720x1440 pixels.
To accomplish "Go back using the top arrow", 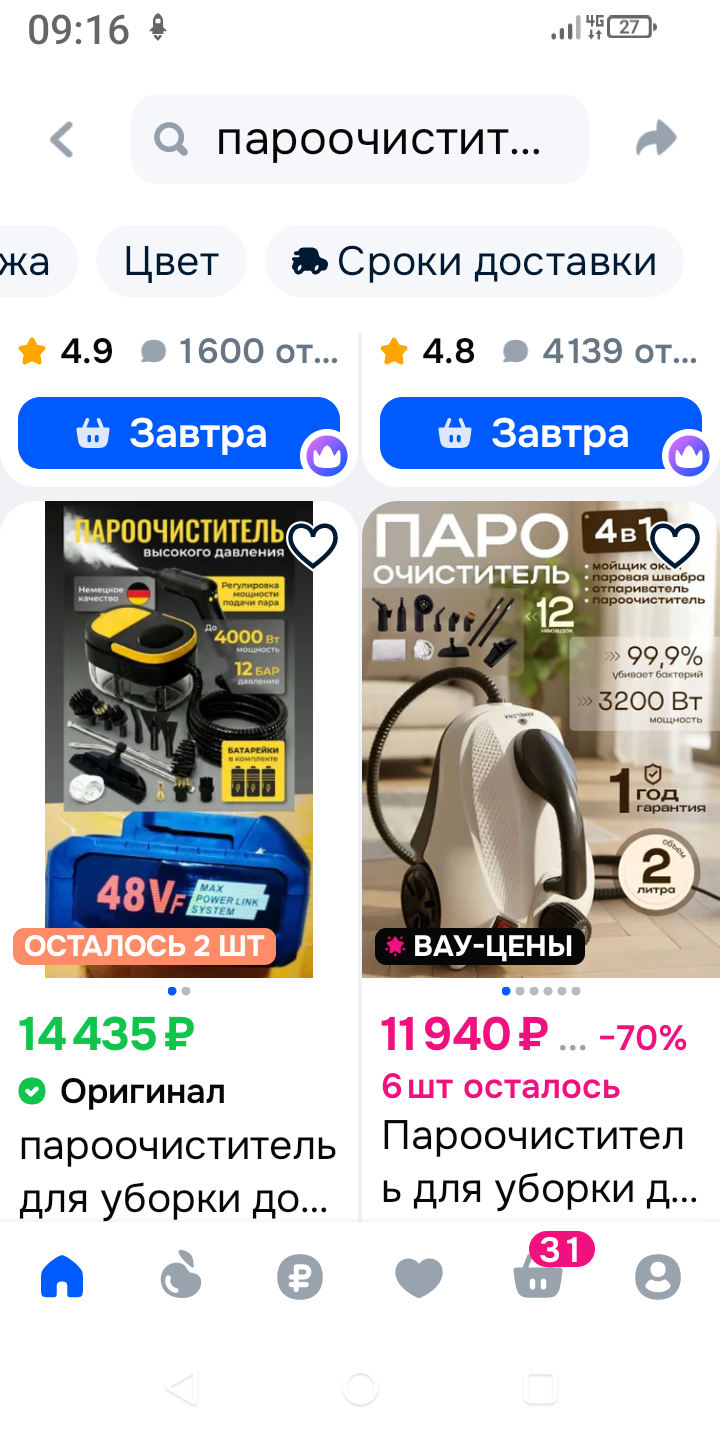I will tap(62, 140).
